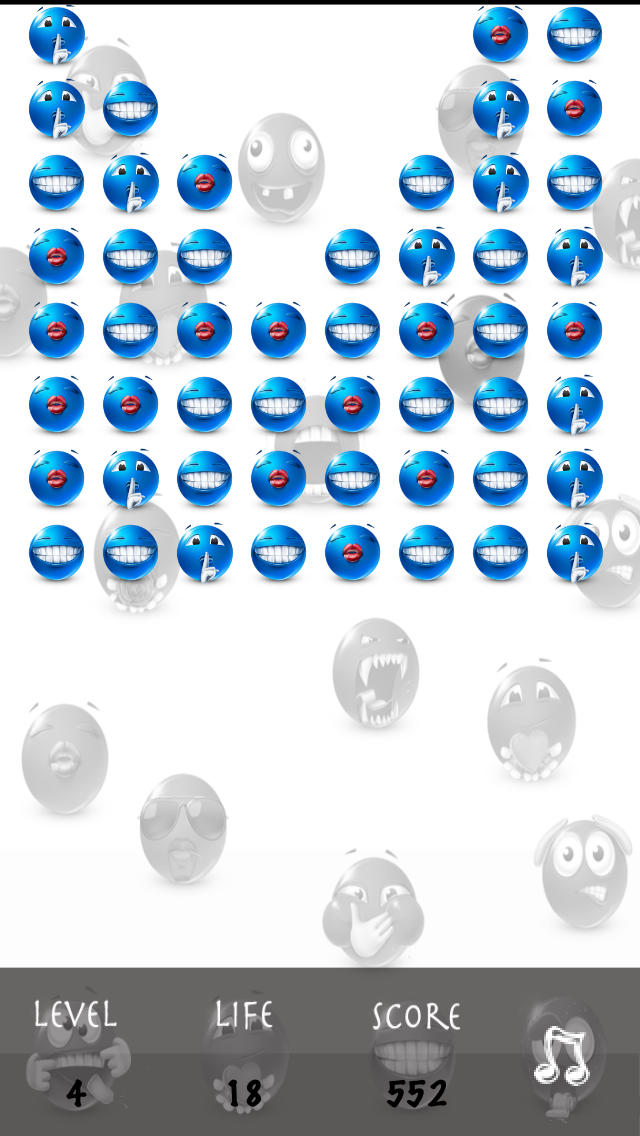Pop the grinning ball at the grid's bottom-left corner
The height and width of the screenshot is (1136, 640).
coord(57,553)
